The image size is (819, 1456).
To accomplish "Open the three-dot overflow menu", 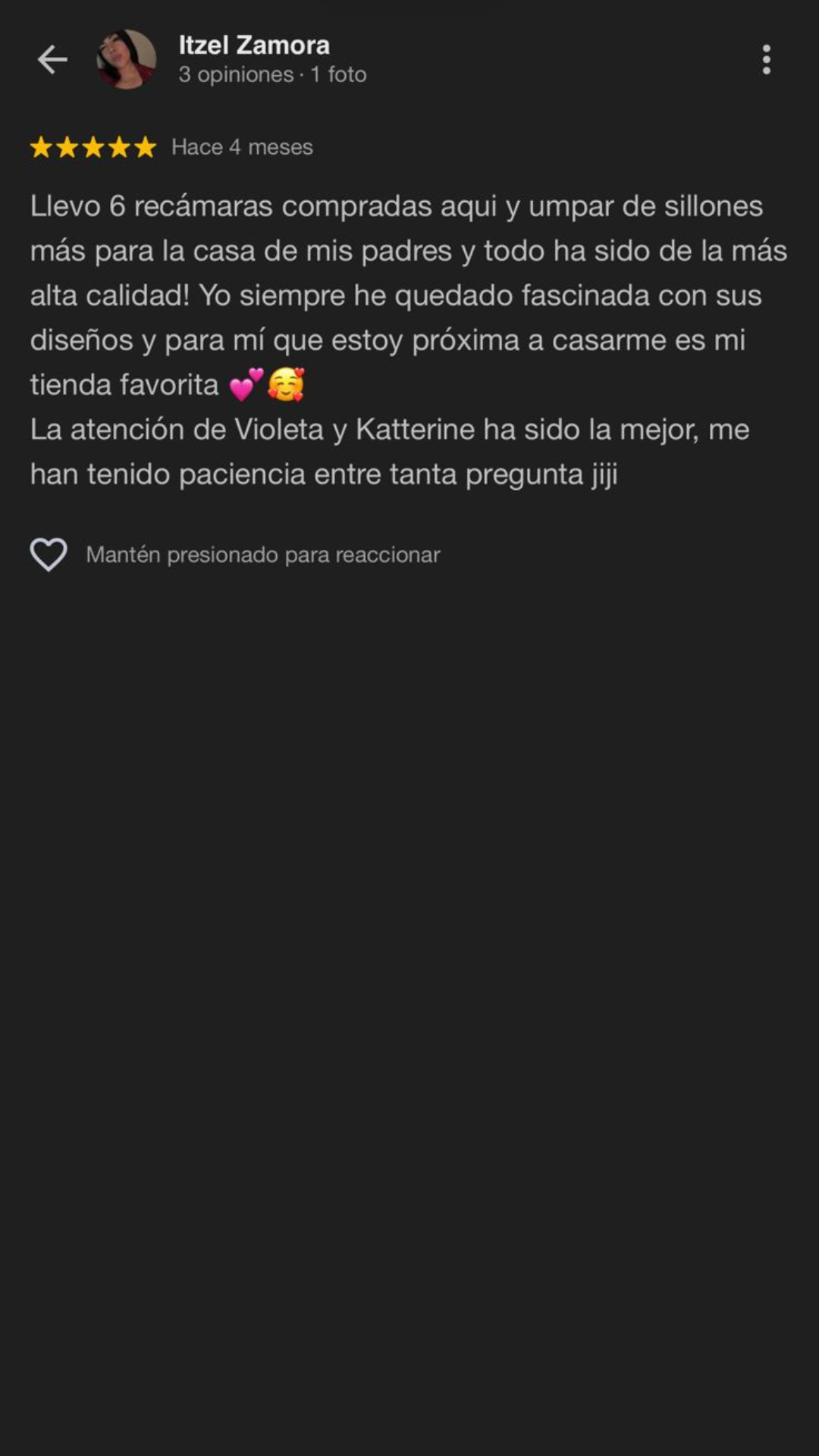I will tap(766, 59).
